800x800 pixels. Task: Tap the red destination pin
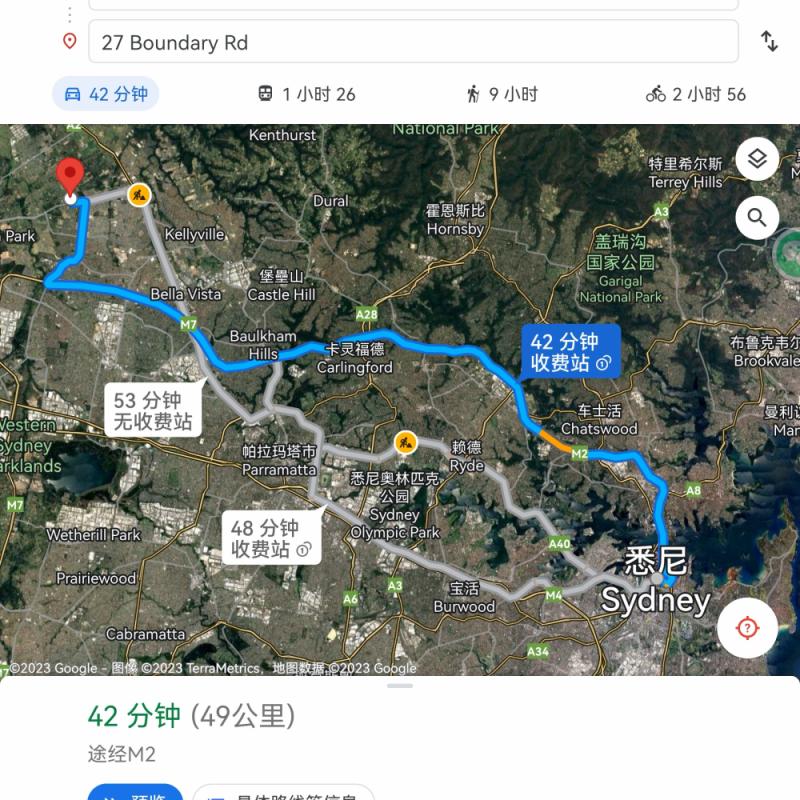point(69,178)
